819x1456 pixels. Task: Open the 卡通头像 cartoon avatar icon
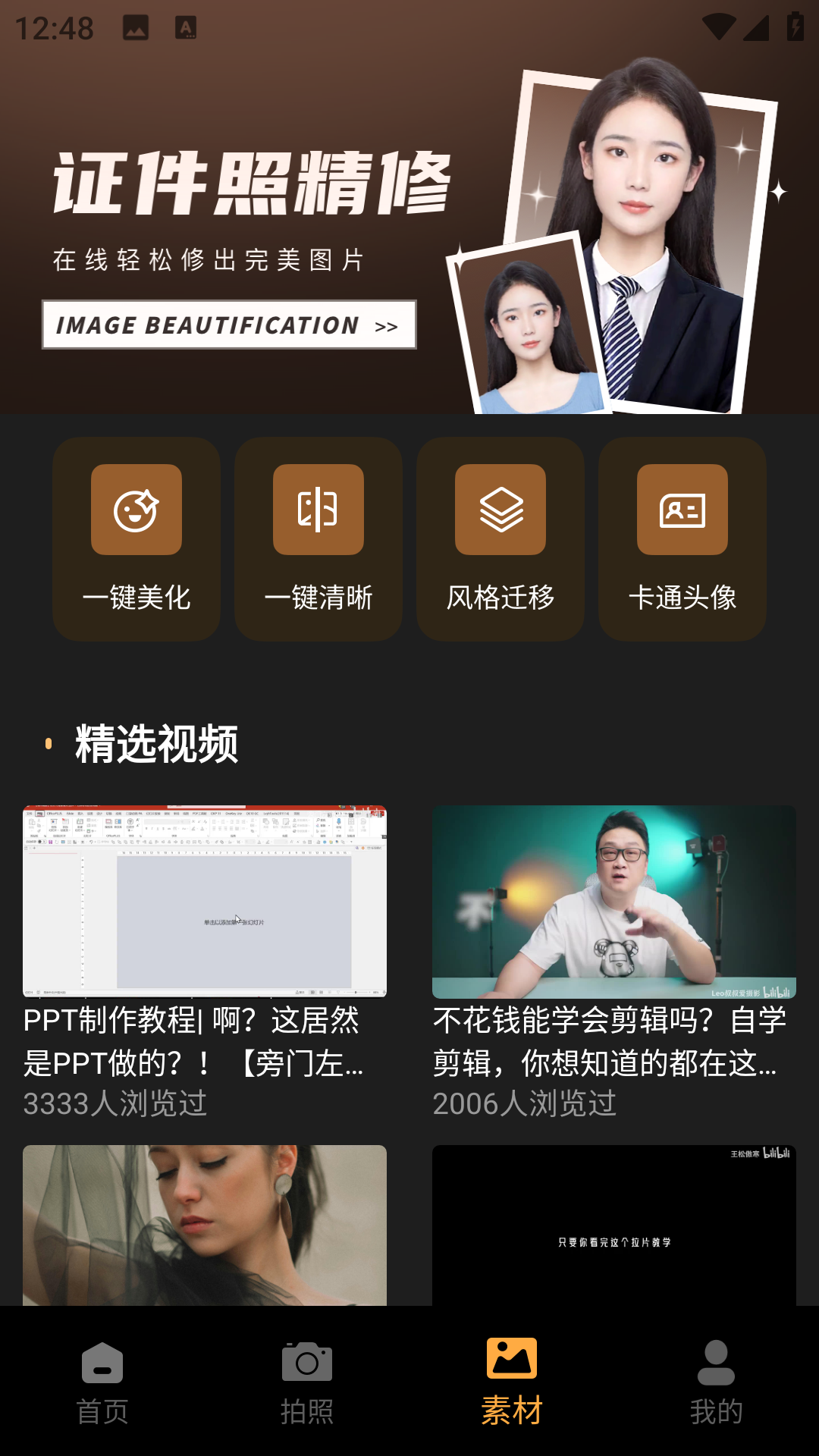click(x=682, y=510)
